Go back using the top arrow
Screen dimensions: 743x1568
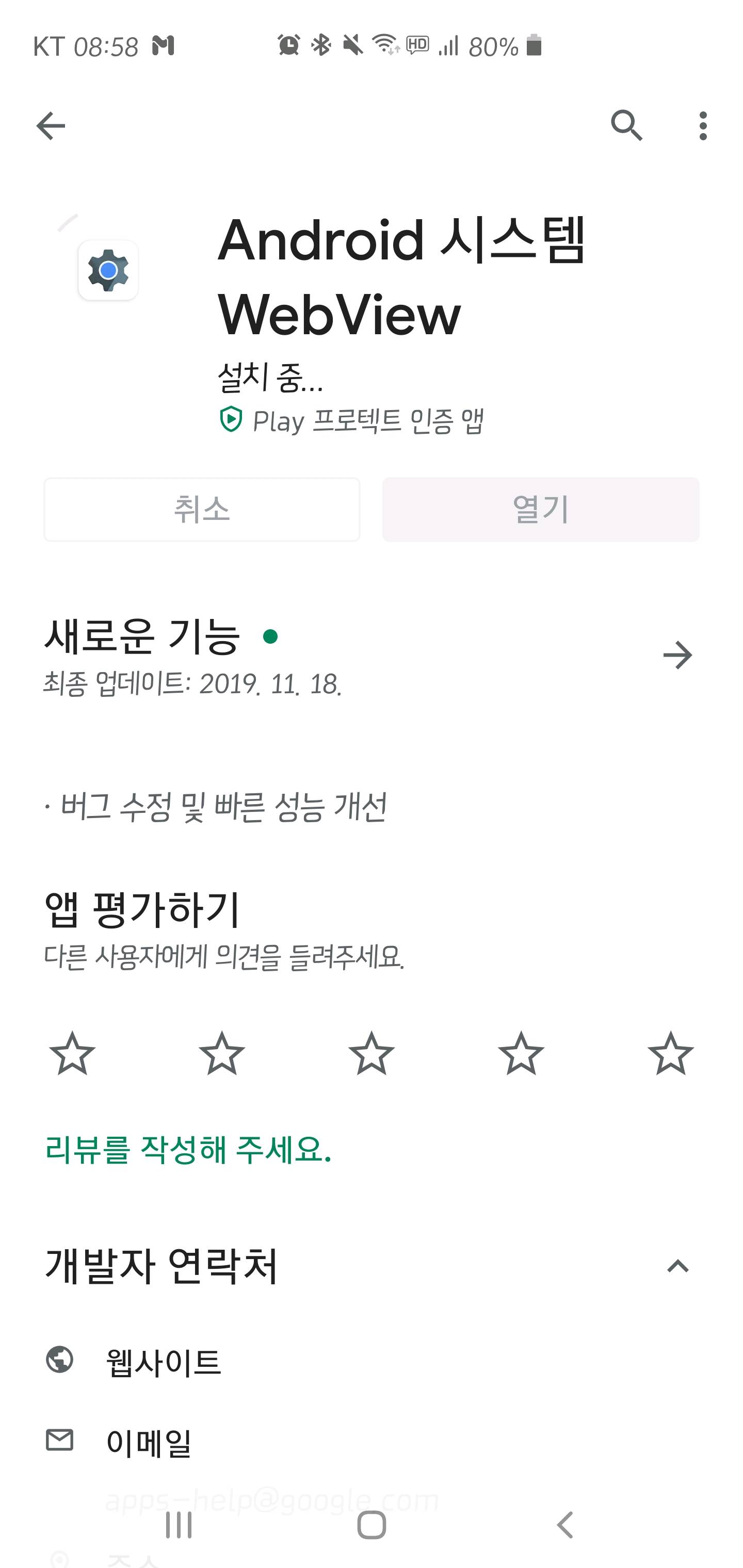pyautogui.click(x=51, y=126)
